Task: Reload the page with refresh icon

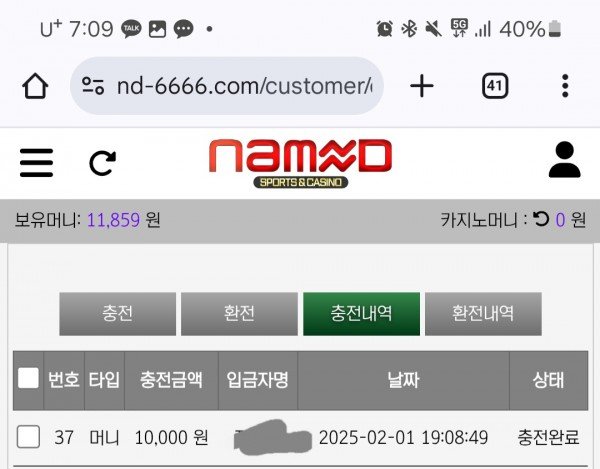Action: [x=102, y=162]
